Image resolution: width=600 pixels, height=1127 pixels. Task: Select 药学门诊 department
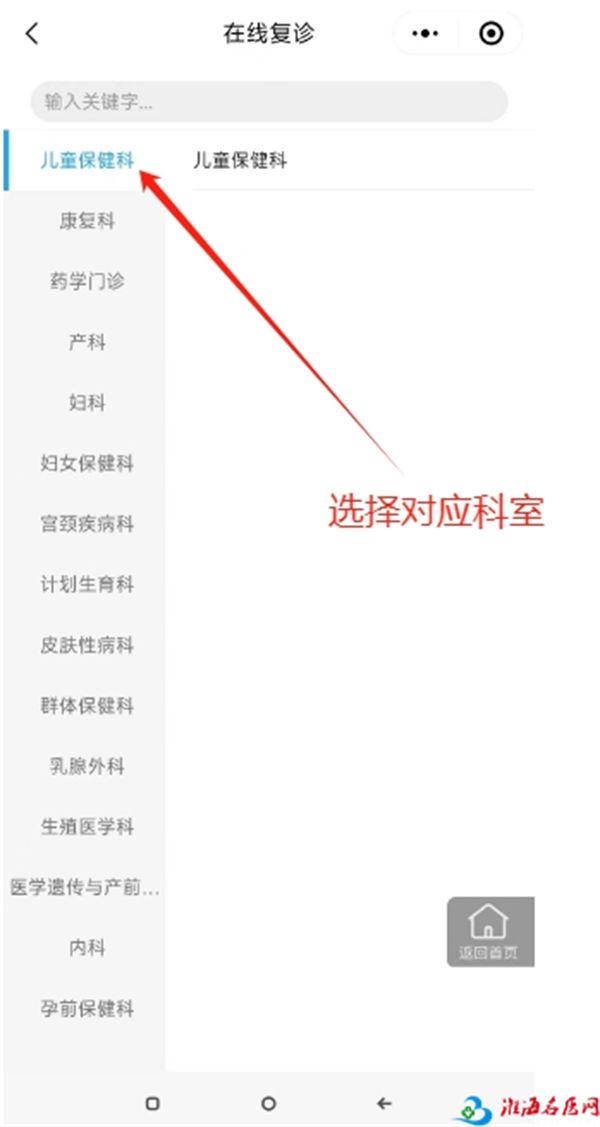(87, 281)
